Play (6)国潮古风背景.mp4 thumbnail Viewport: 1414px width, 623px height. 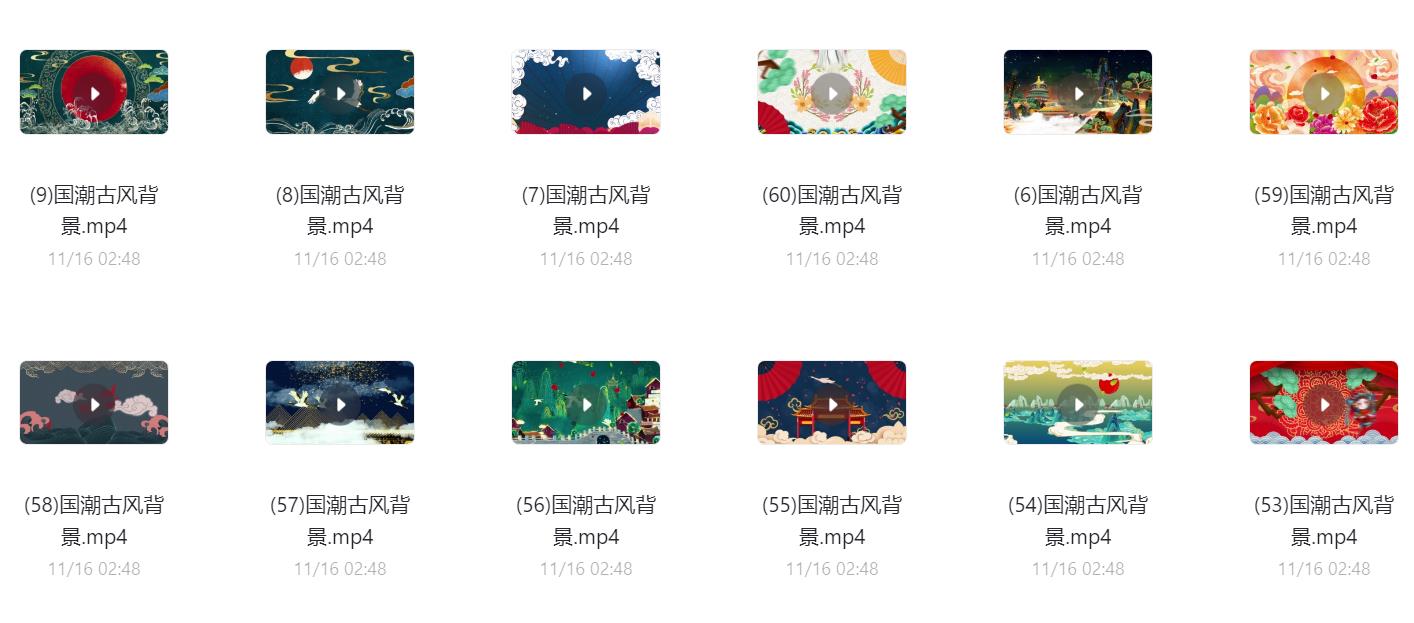point(1078,93)
